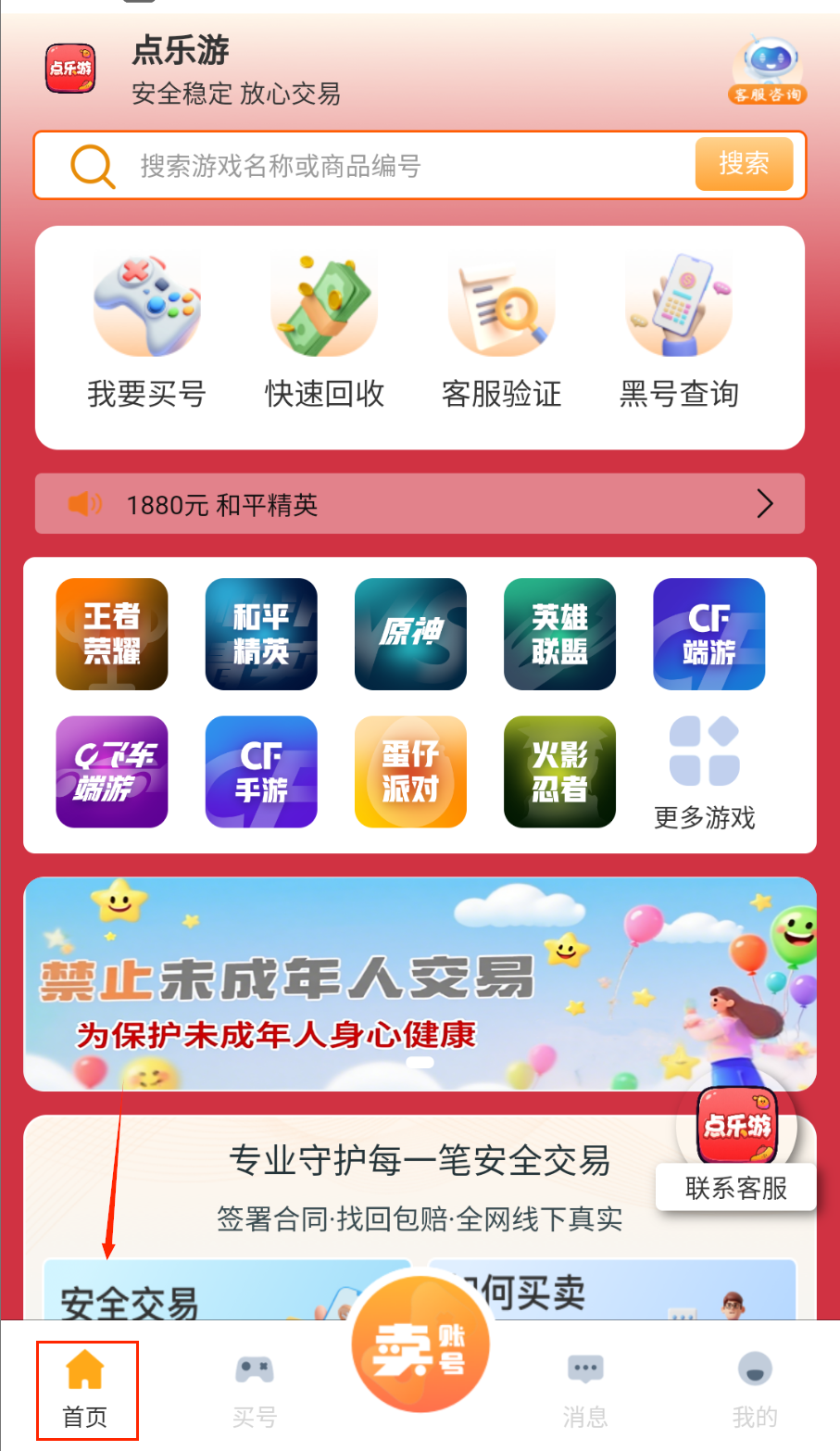The width and height of the screenshot is (840, 1451).
Task: Select the 王者荣耀 game tile
Action: pyautogui.click(x=112, y=635)
